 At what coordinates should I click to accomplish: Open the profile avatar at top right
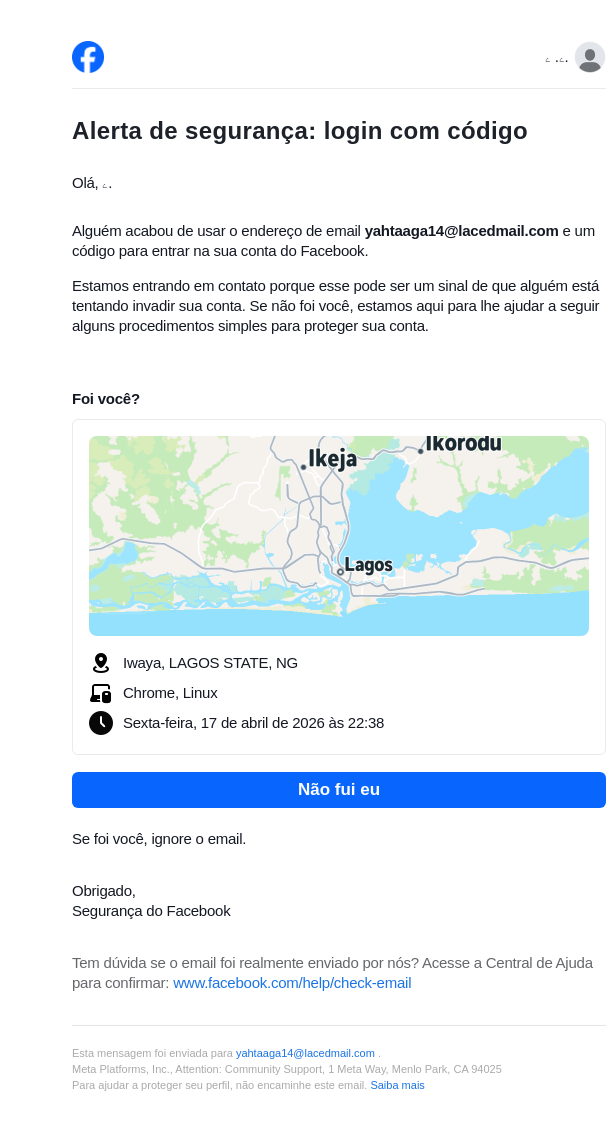[590, 57]
